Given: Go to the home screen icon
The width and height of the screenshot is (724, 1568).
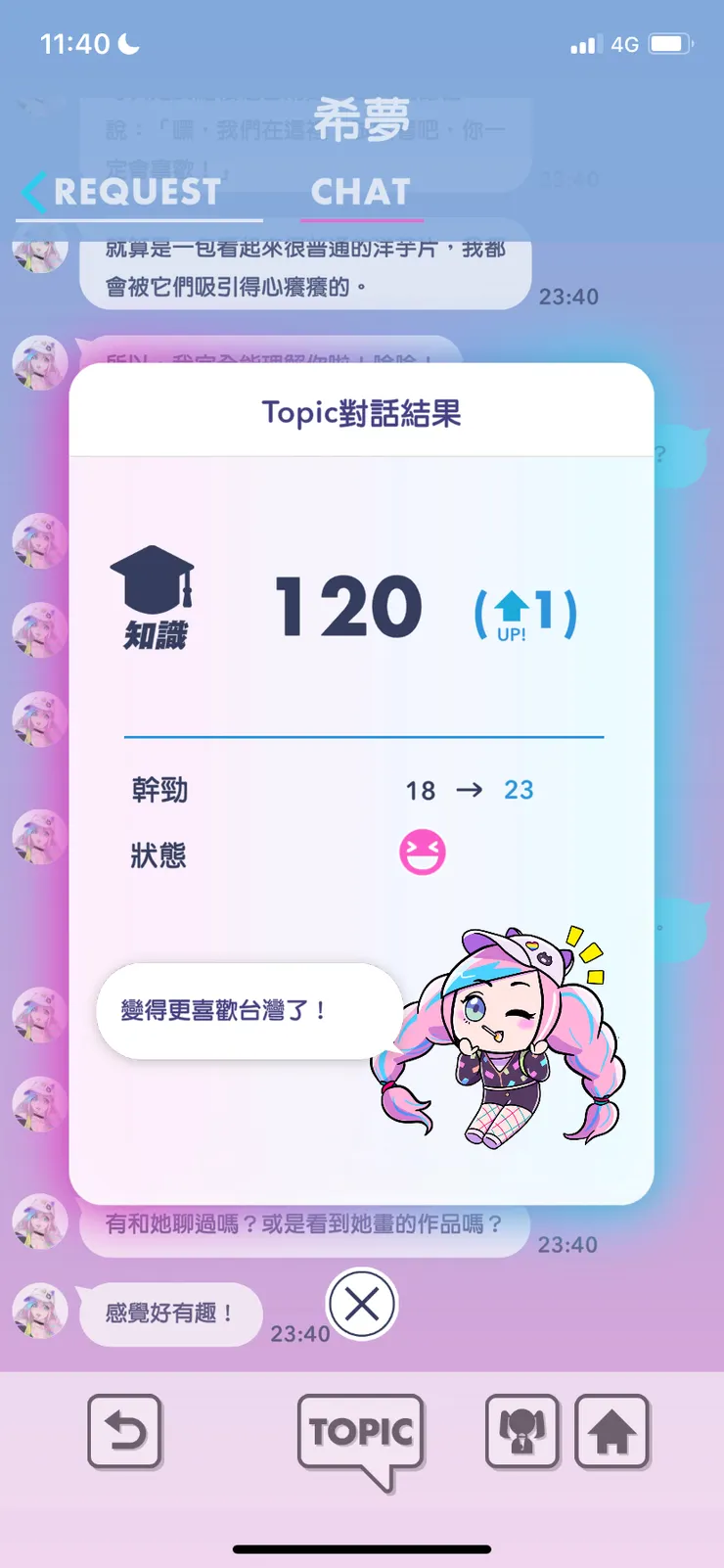Looking at the screenshot, I should point(611,1432).
